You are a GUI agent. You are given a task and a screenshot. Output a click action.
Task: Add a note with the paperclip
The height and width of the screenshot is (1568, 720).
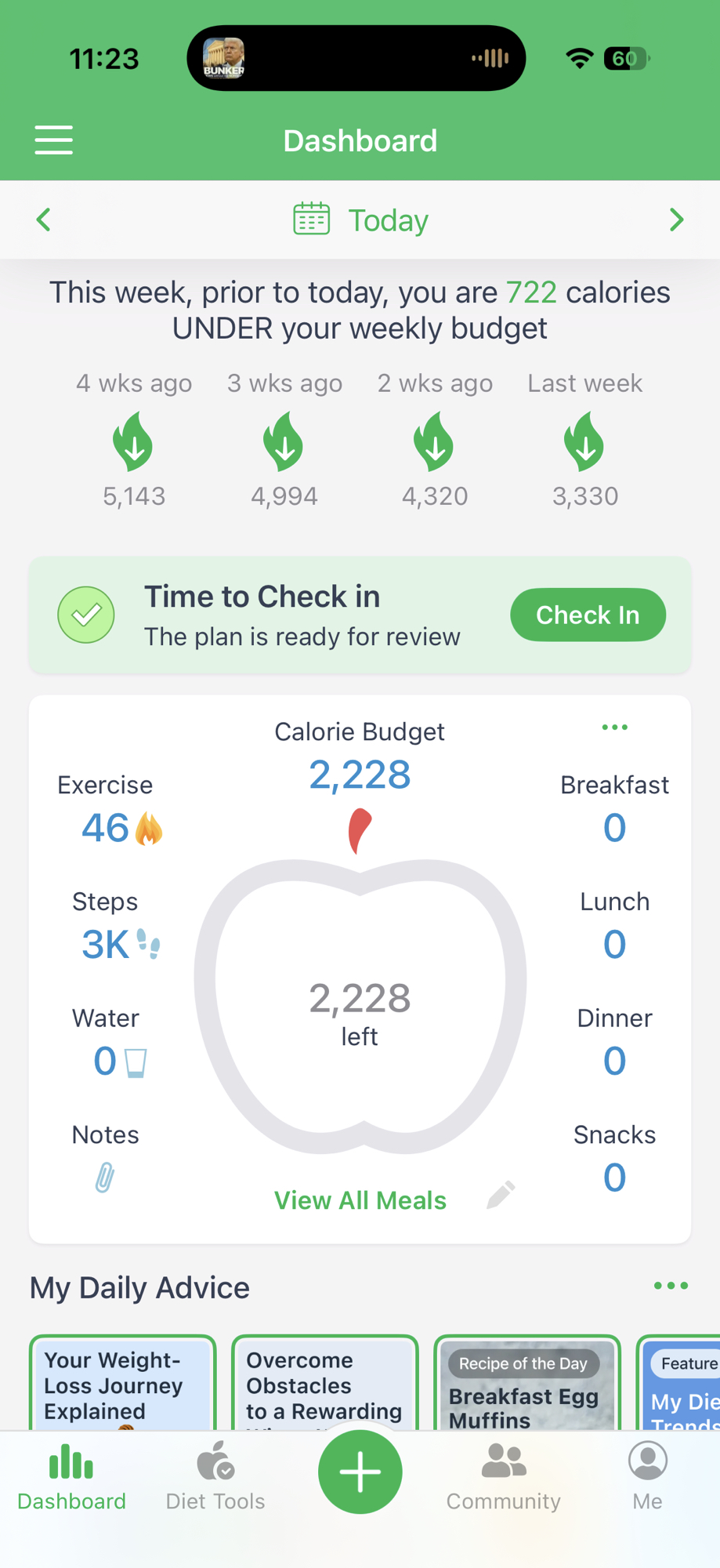tap(105, 1177)
